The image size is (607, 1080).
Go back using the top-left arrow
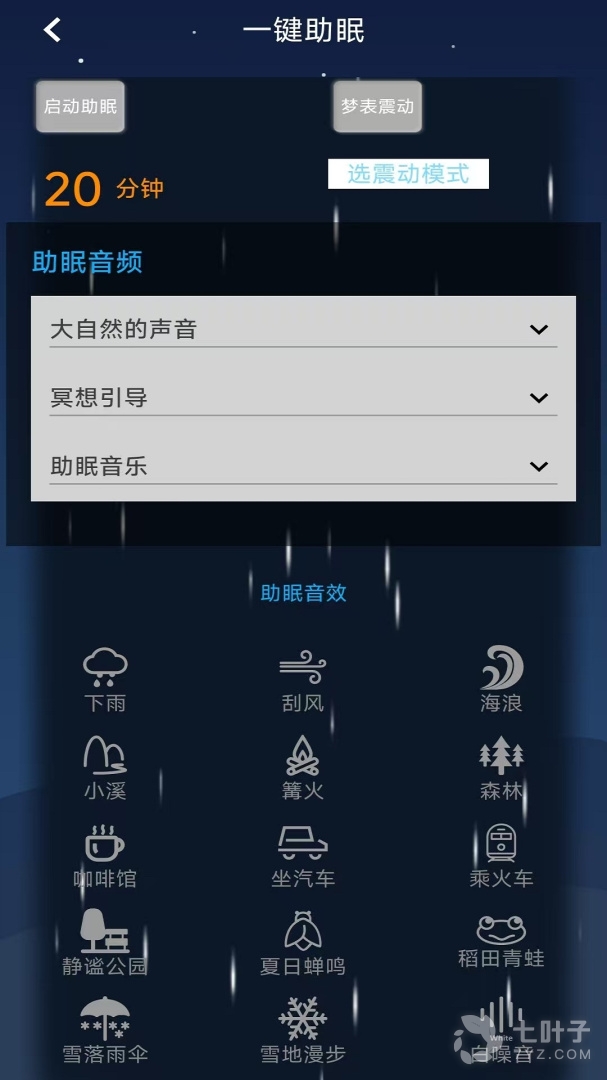52,30
